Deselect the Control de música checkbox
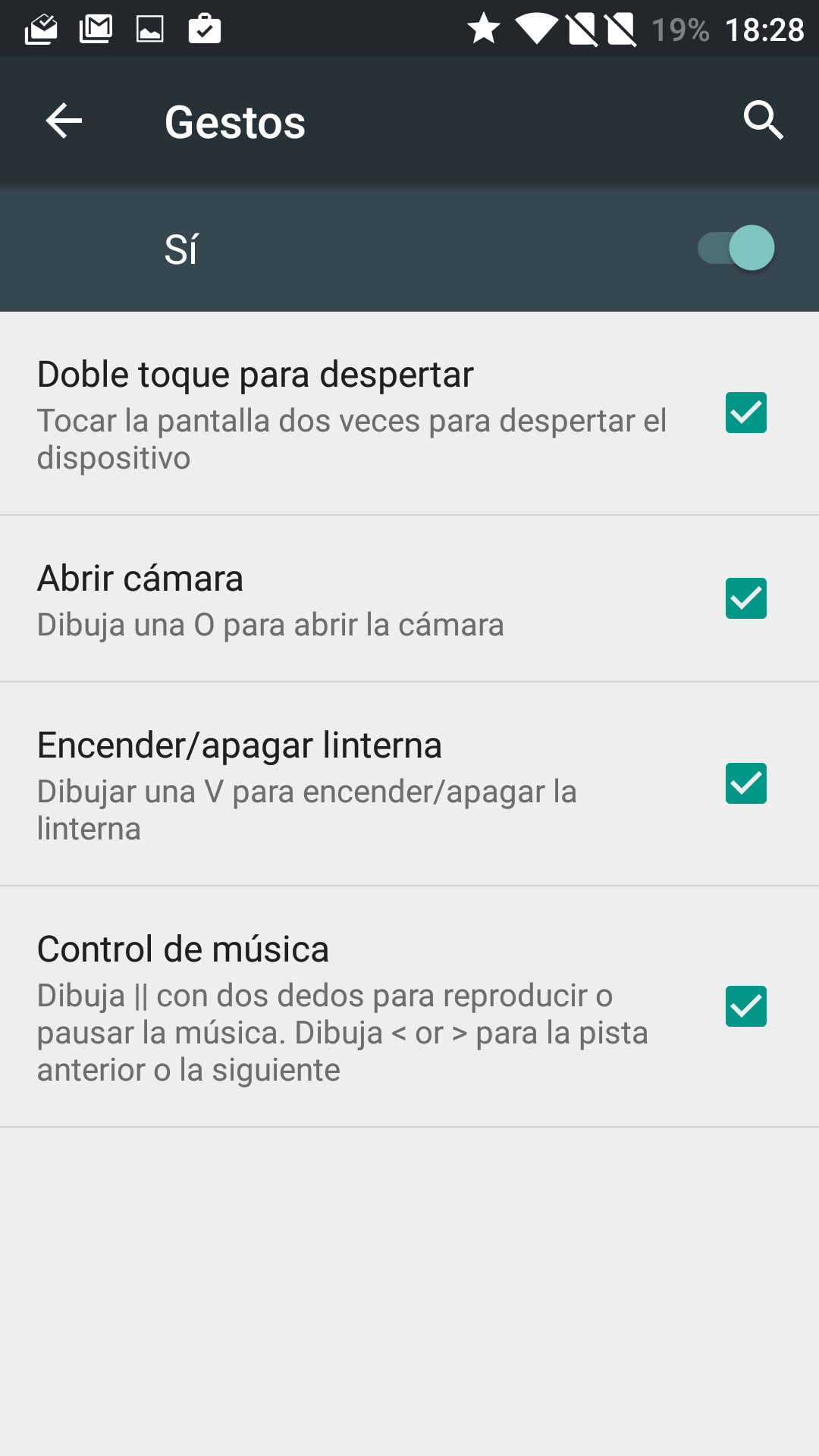This screenshot has height=1456, width=819. pyautogui.click(x=745, y=1006)
